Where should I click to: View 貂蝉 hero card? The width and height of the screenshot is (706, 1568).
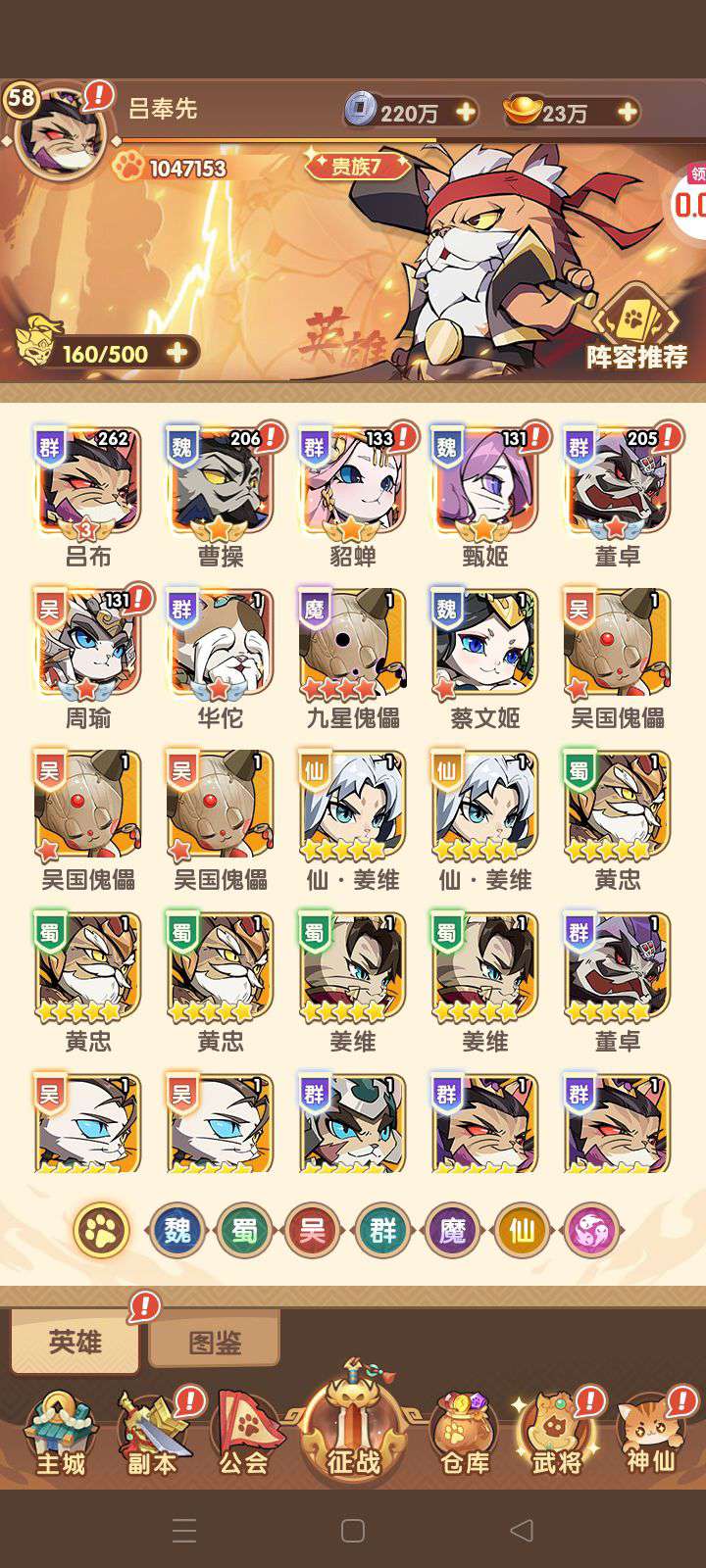352,485
